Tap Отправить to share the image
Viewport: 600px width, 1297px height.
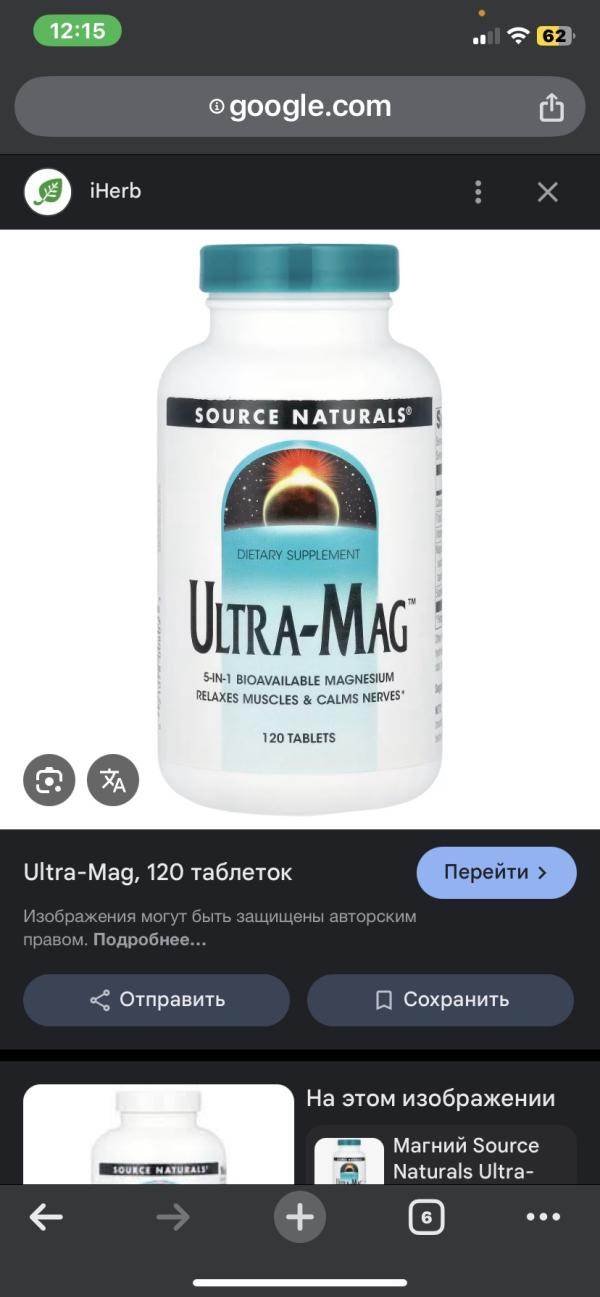pyautogui.click(x=156, y=1000)
